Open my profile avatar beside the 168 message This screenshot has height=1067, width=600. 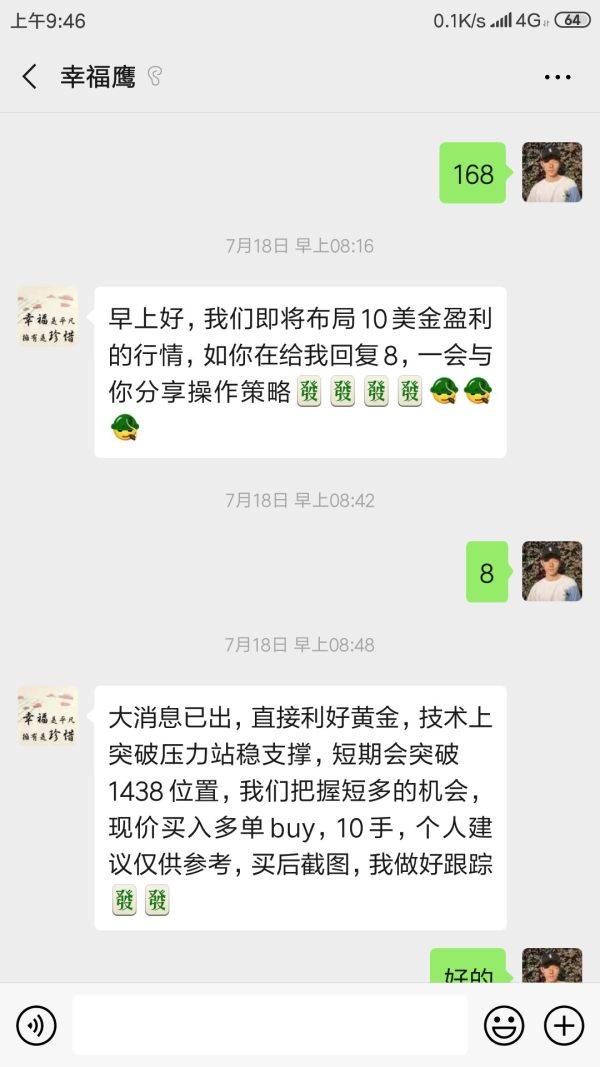click(x=552, y=172)
